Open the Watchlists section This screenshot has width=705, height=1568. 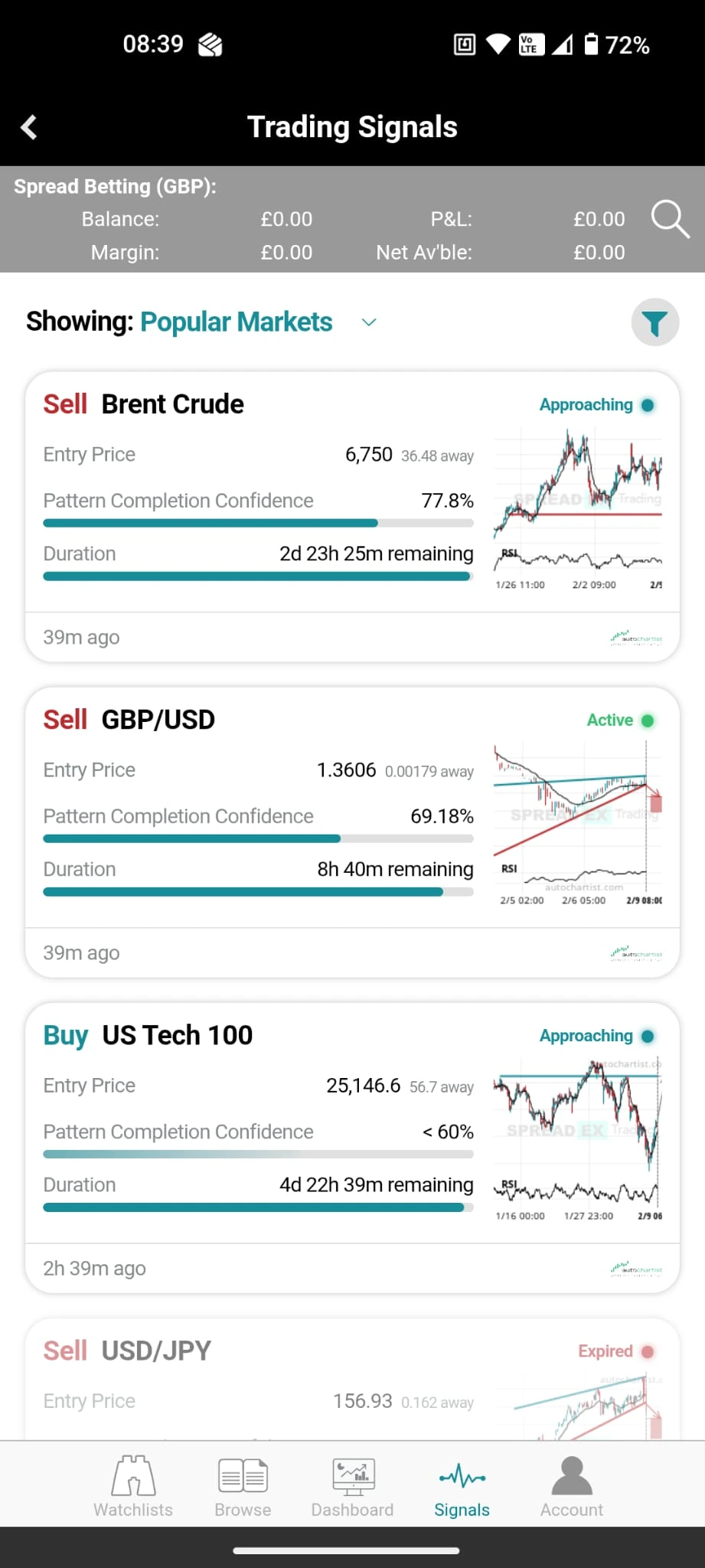click(133, 1474)
